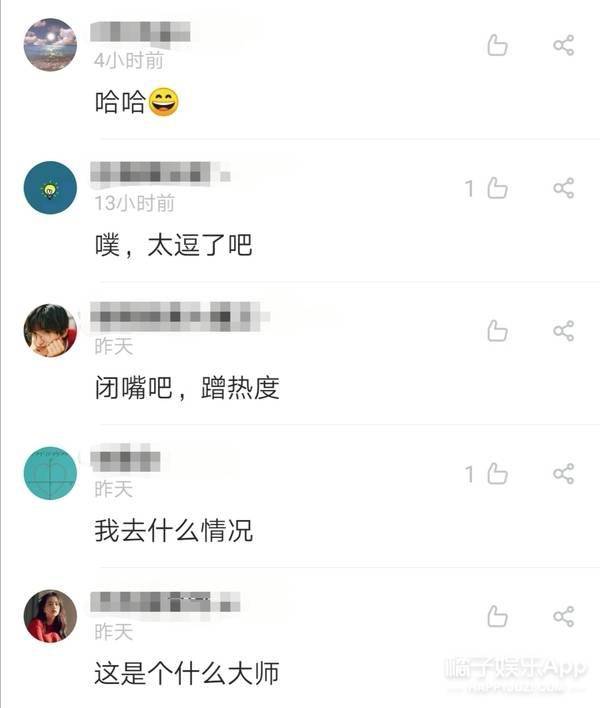Share the comment "噗，太逗了吧"

click(x=563, y=188)
